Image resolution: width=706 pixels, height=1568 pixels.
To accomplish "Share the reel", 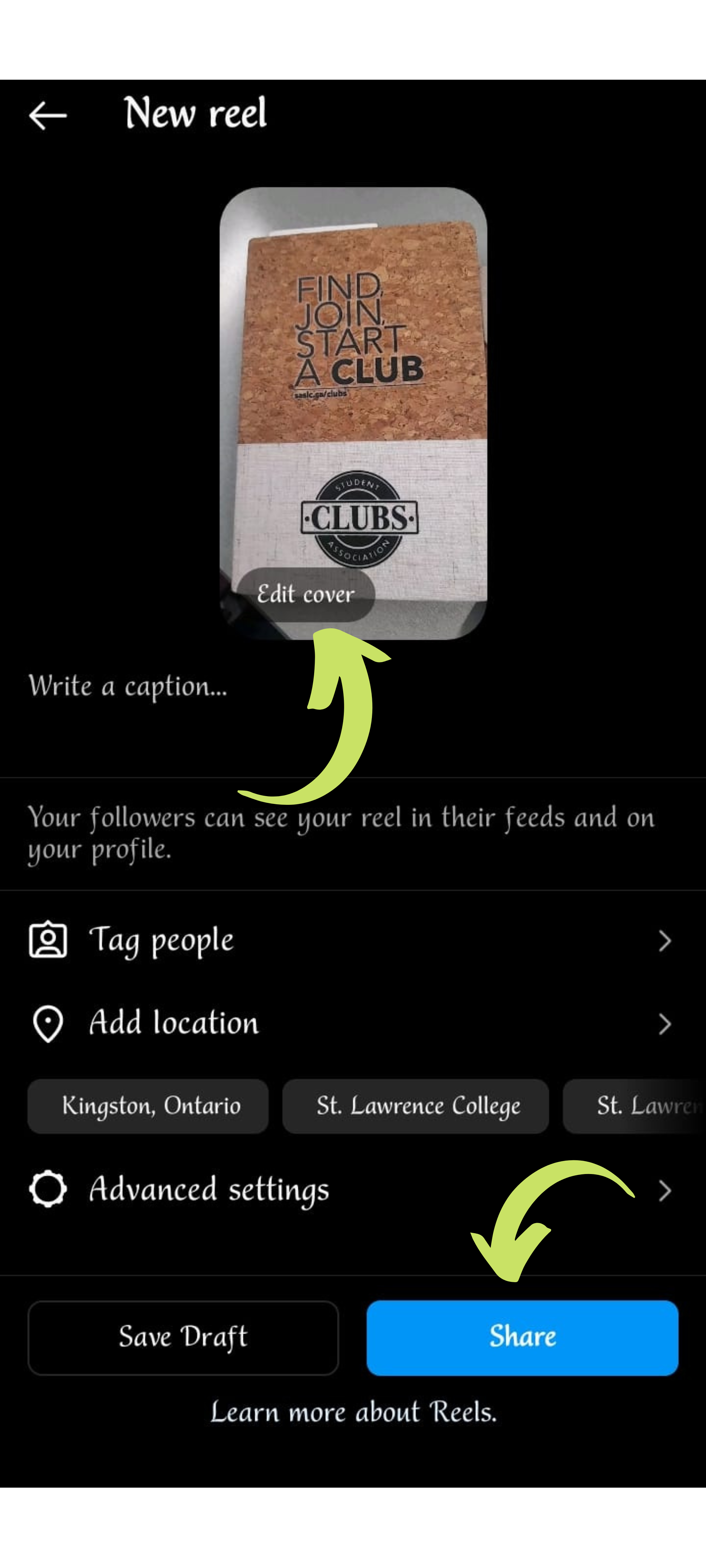I will (x=522, y=1337).
